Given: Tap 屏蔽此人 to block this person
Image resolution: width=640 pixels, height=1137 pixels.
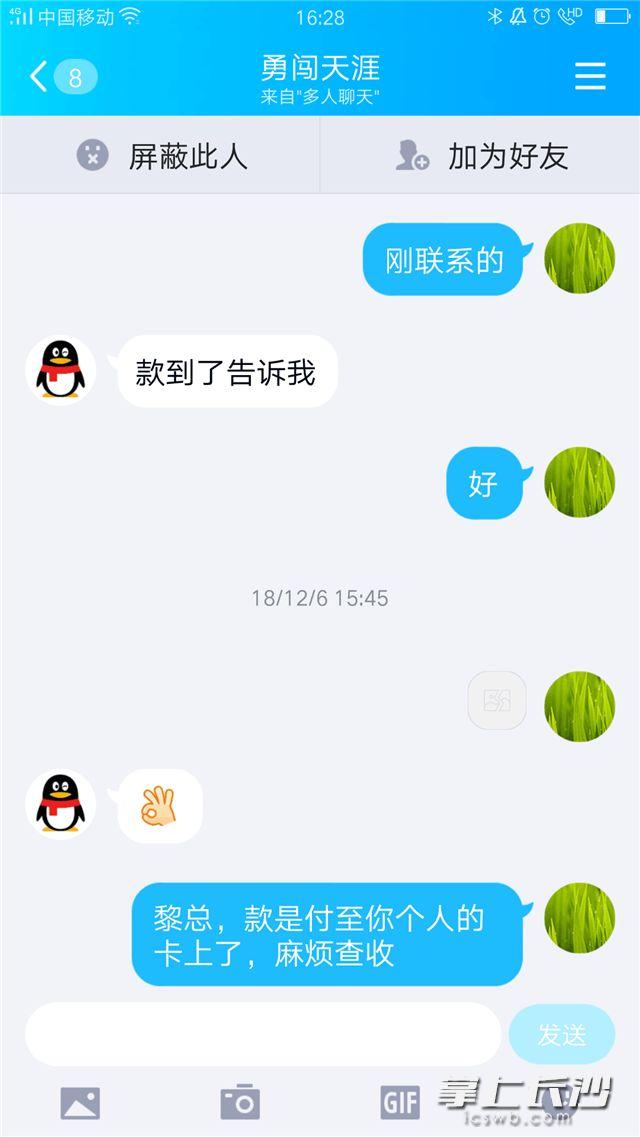Looking at the screenshot, I should [161, 156].
